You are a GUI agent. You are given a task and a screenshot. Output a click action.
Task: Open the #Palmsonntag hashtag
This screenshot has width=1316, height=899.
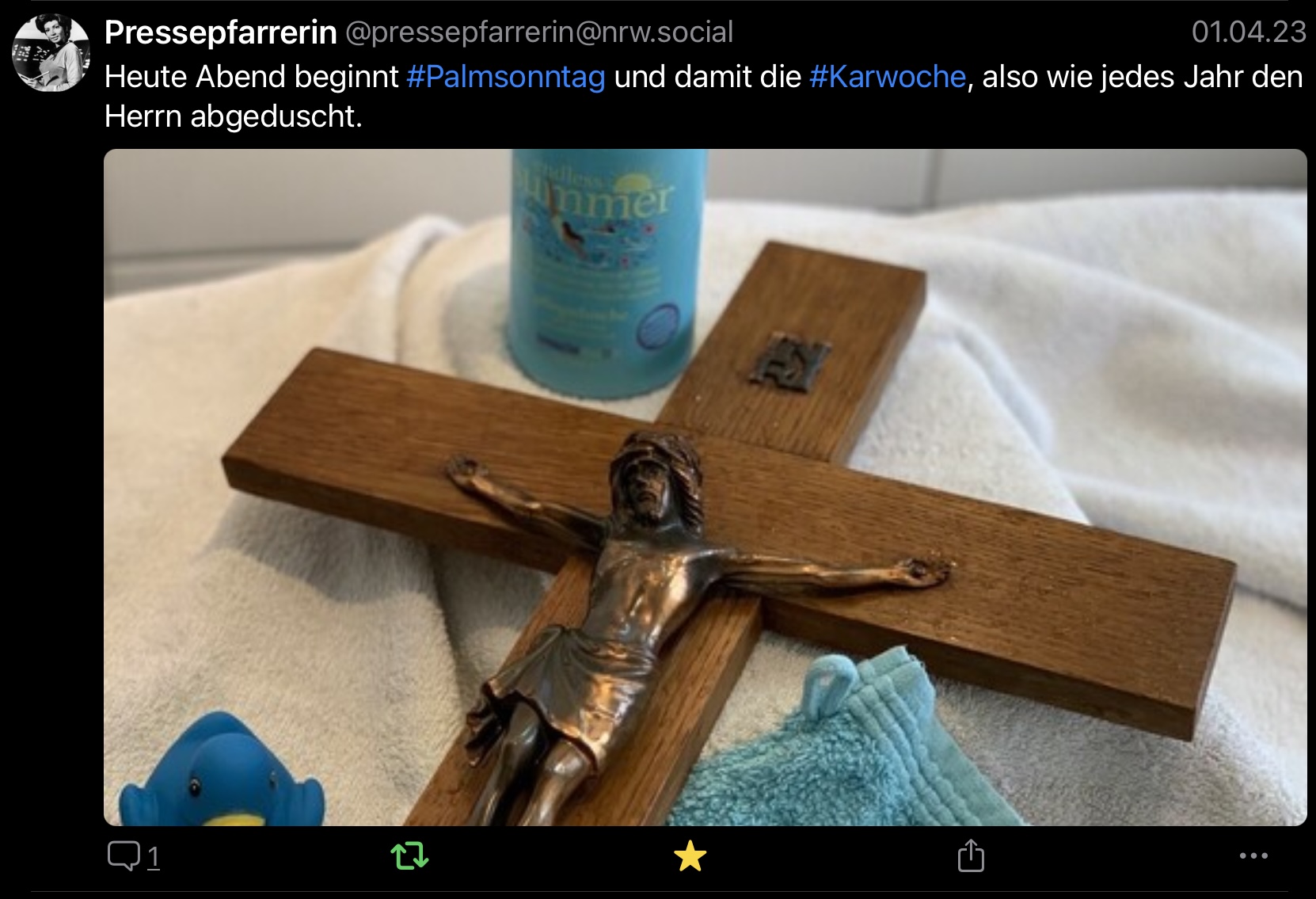tap(506, 77)
